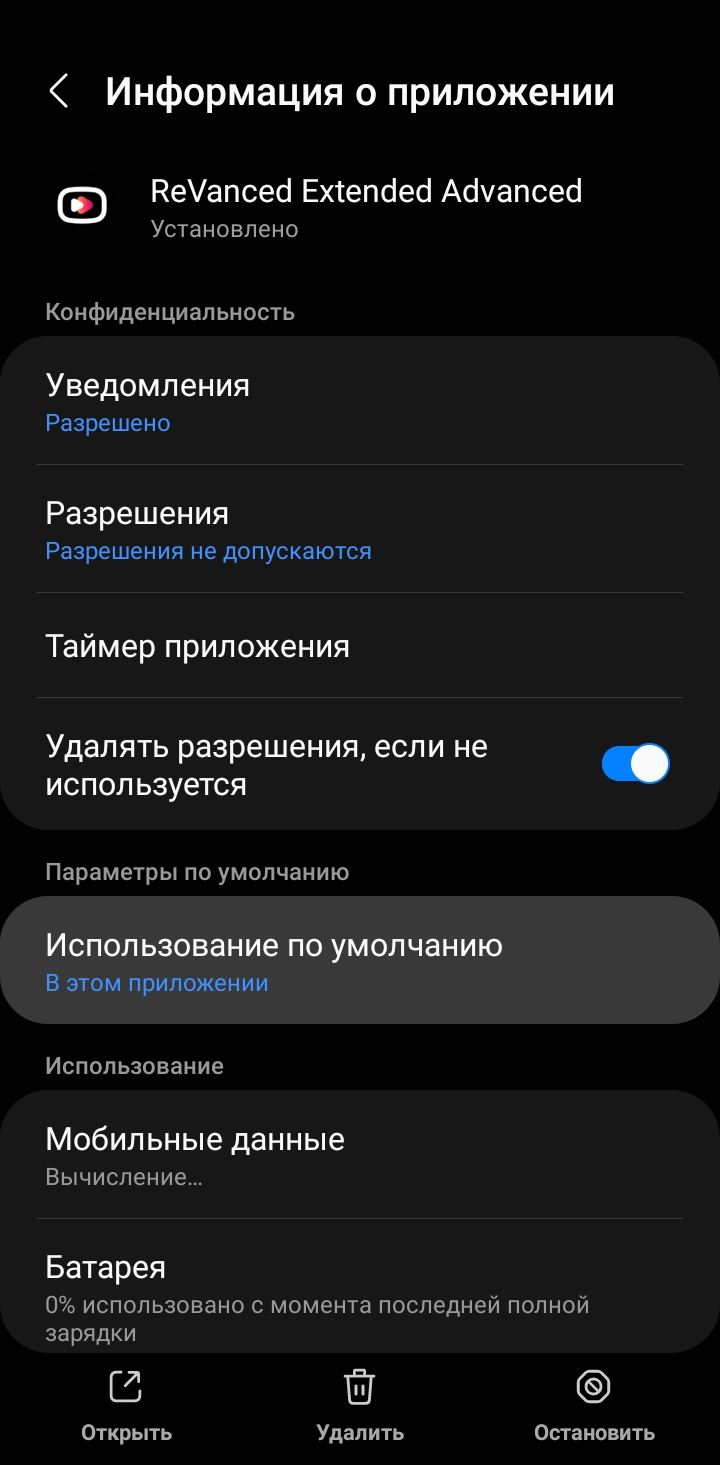Toggle Удалять разрешения, если не используется
Screen dimensions: 720x1465
634,765
